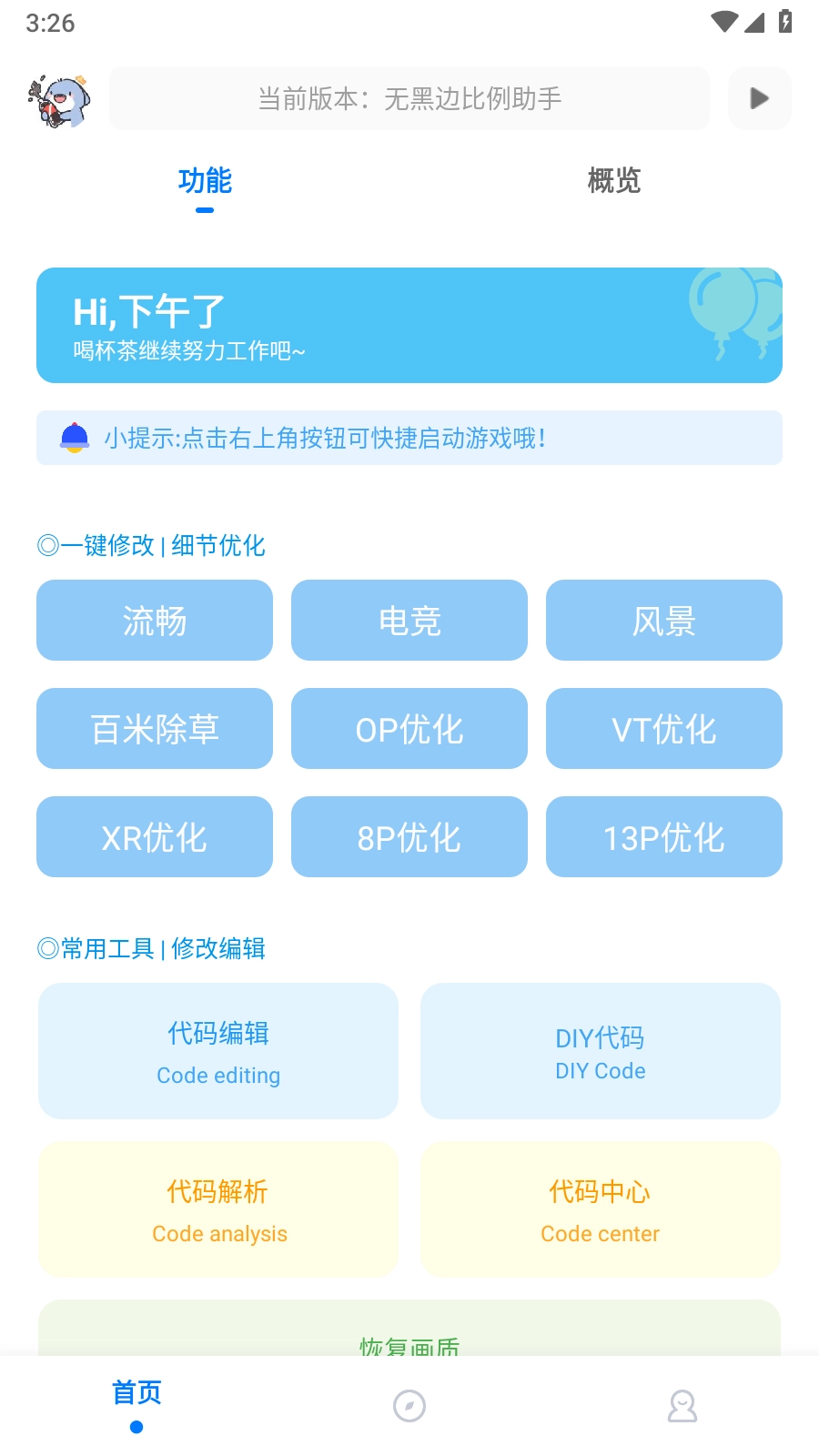Switch to the 功能 tab
This screenshot has width=819, height=1456.
(206, 181)
